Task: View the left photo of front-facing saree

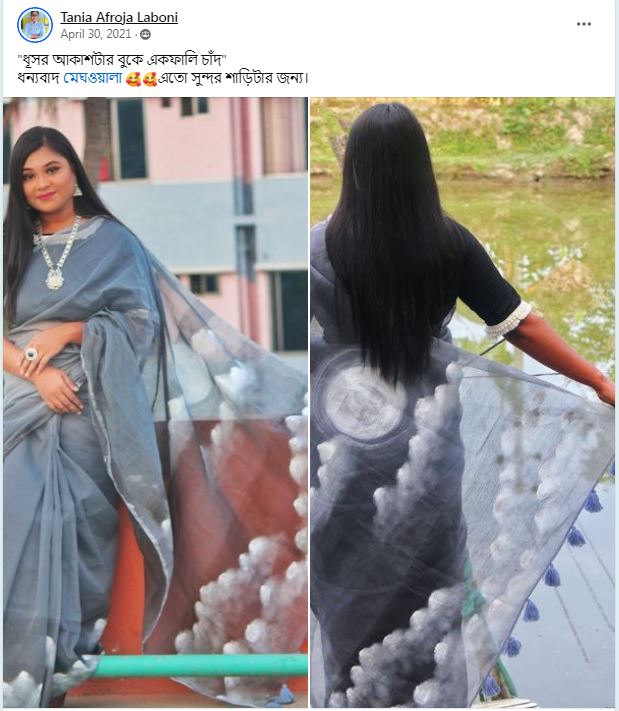Action: click(x=155, y=400)
